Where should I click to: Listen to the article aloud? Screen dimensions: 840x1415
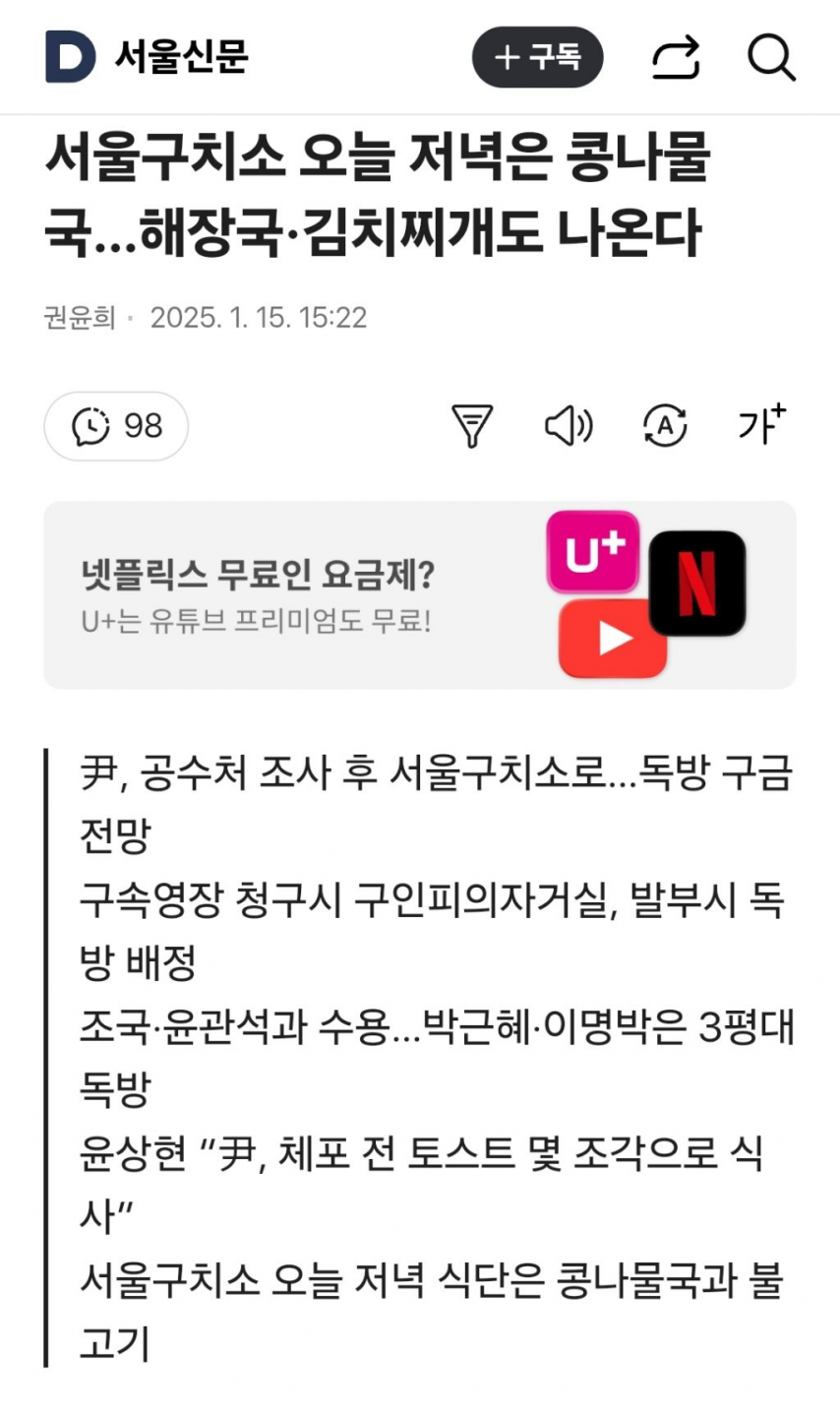(569, 426)
